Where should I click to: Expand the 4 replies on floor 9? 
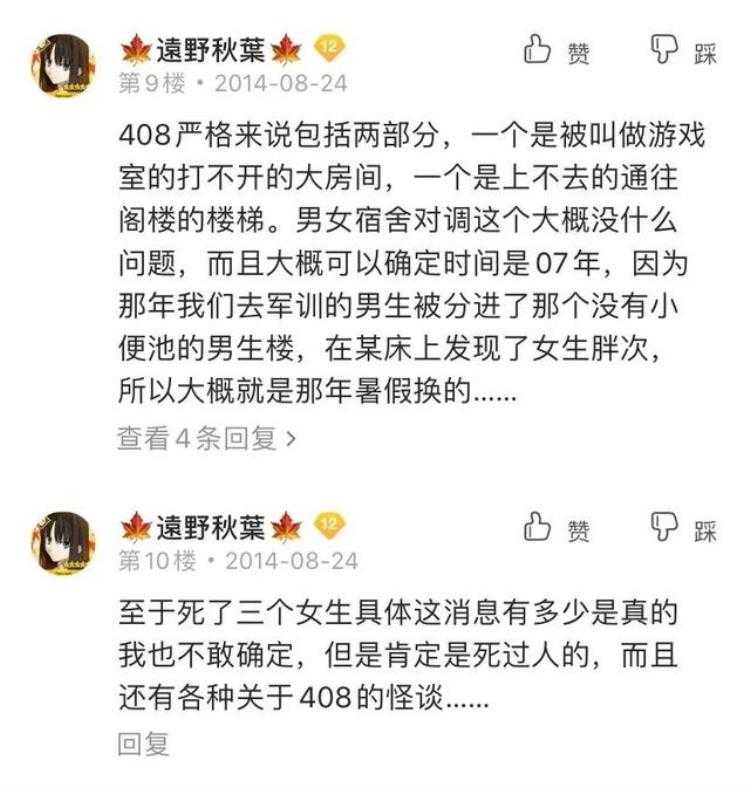[x=206, y=440]
